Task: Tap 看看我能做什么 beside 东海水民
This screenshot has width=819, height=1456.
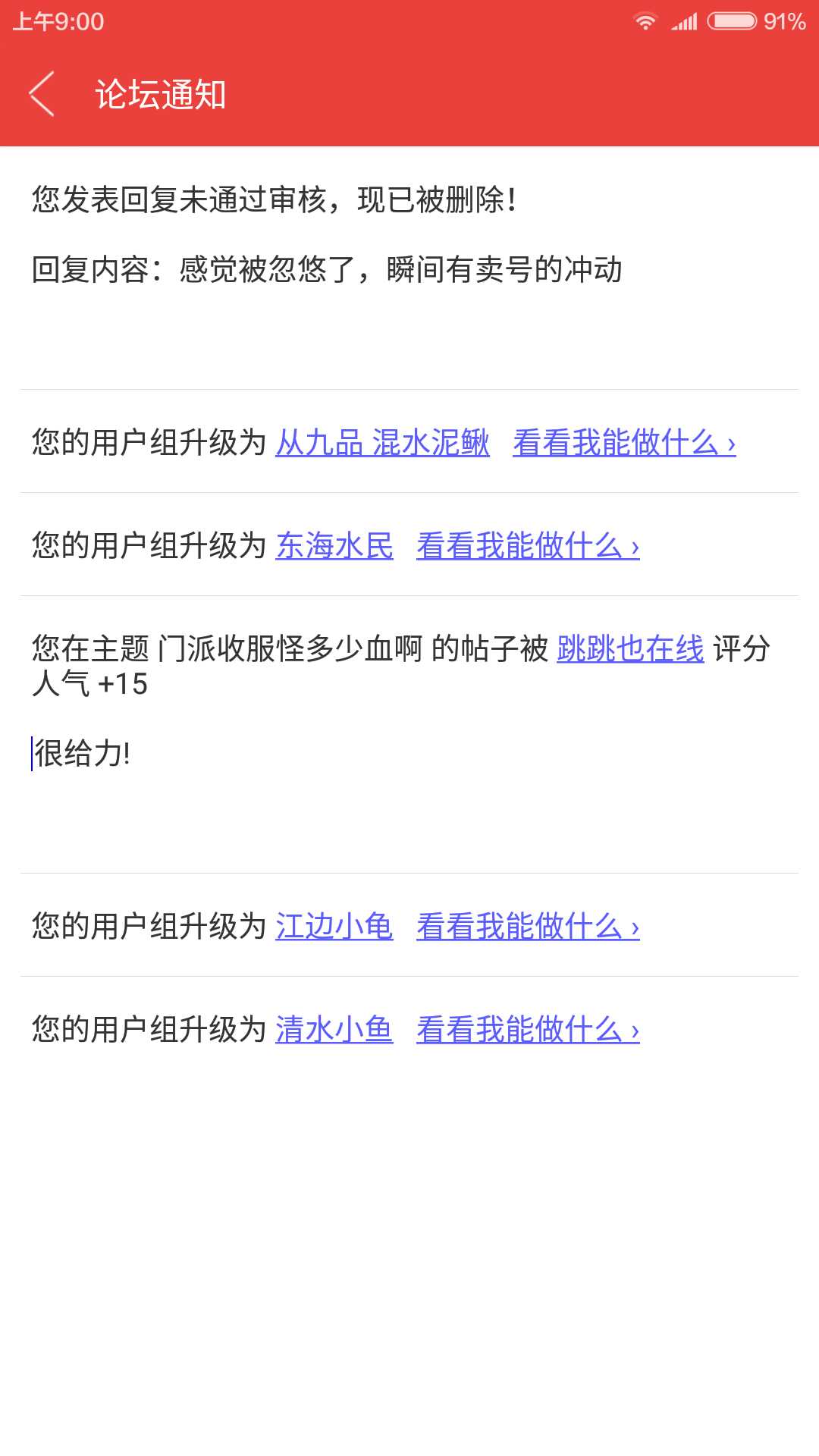Action: [x=528, y=546]
